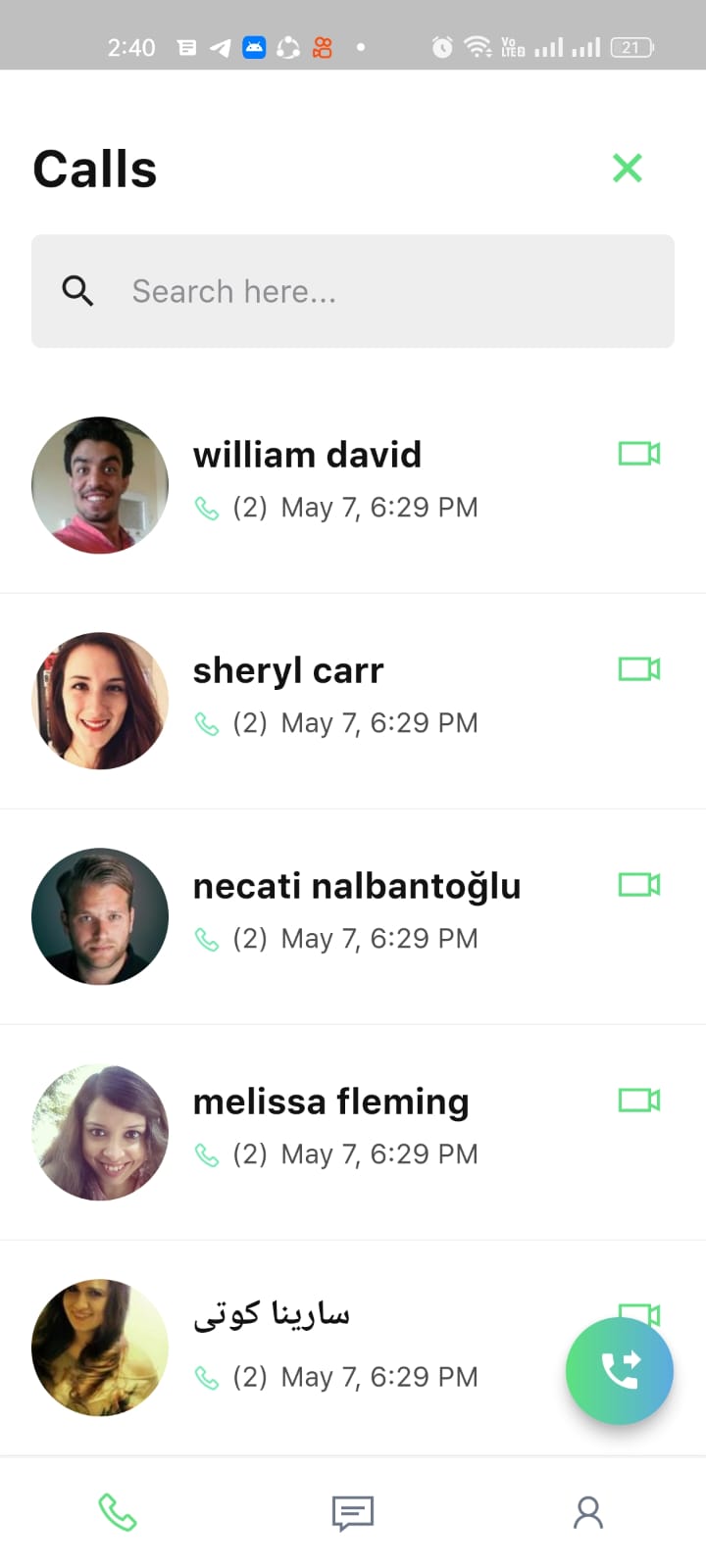
Task: Tap the Calls heading
Action: pyautogui.click(x=95, y=168)
